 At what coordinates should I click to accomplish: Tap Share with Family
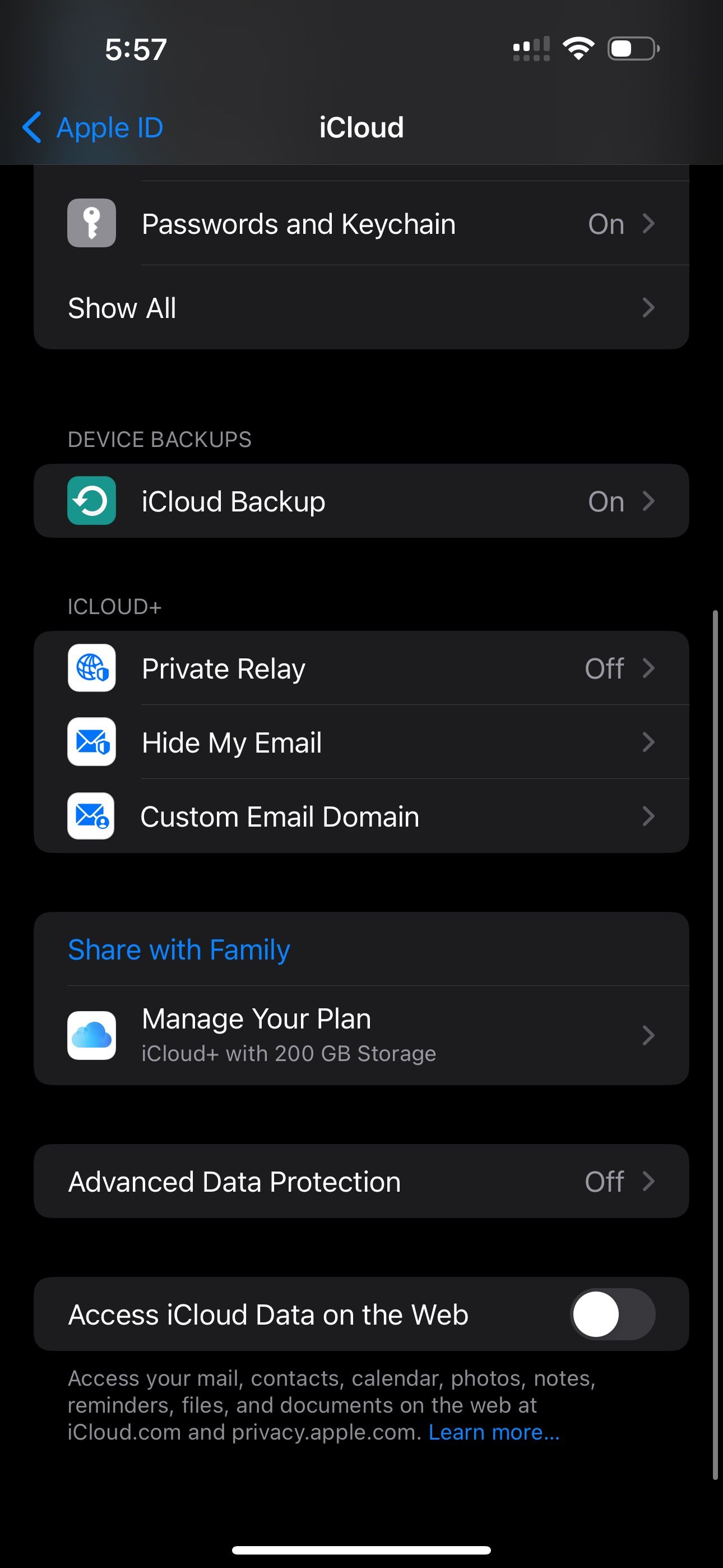tap(179, 948)
